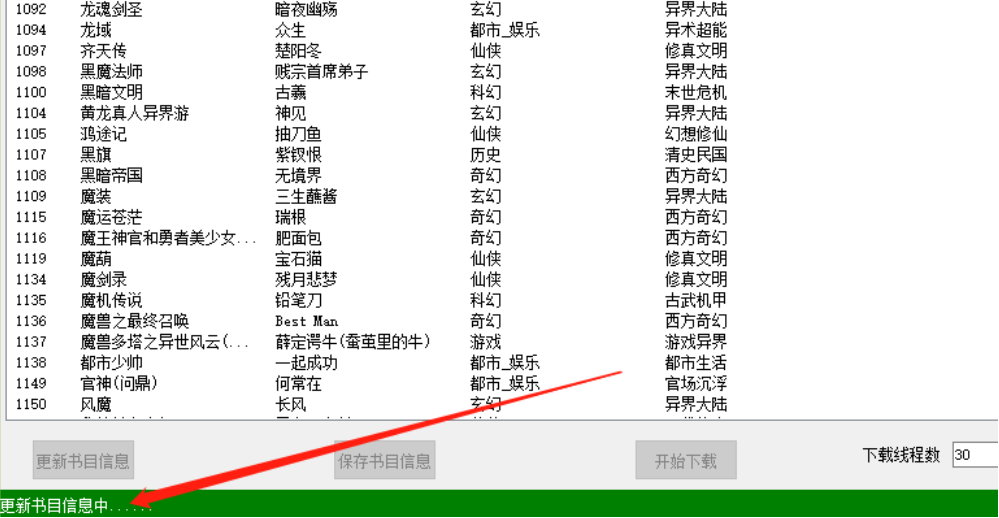The image size is (999, 518).
Task: Click the 保存书目信息 button
Action: coord(385,461)
